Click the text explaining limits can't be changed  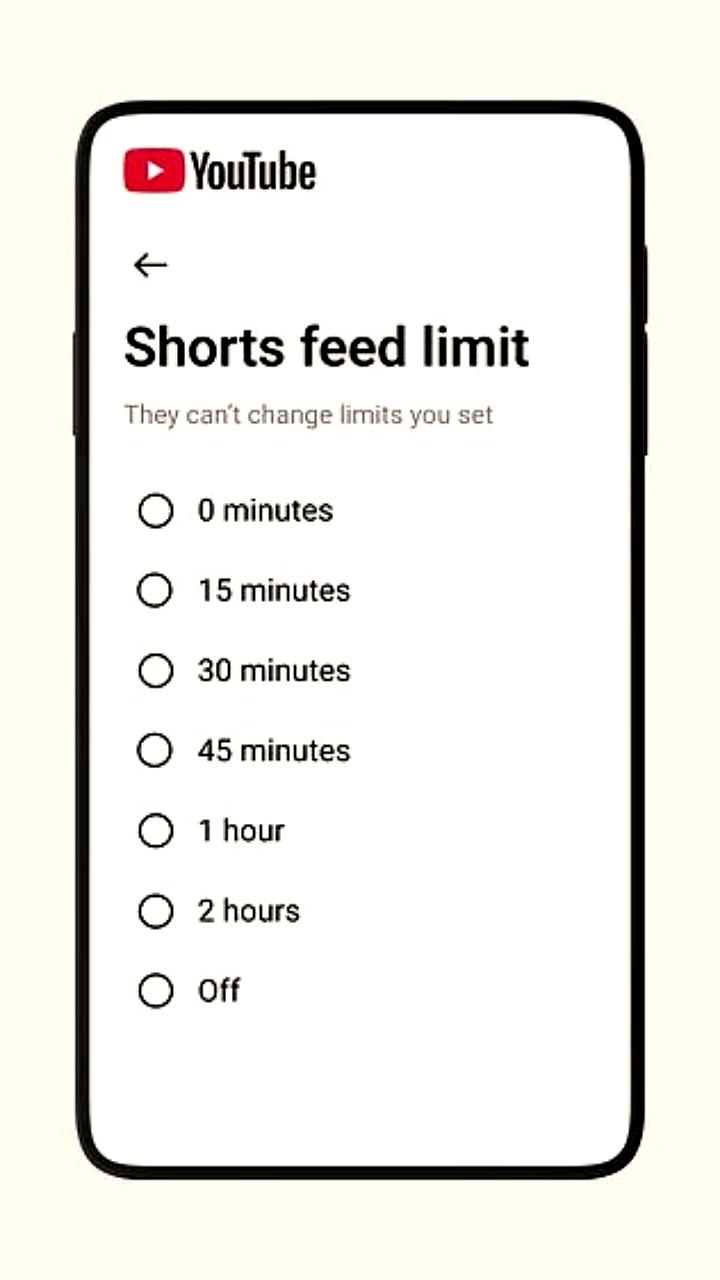[x=308, y=414]
